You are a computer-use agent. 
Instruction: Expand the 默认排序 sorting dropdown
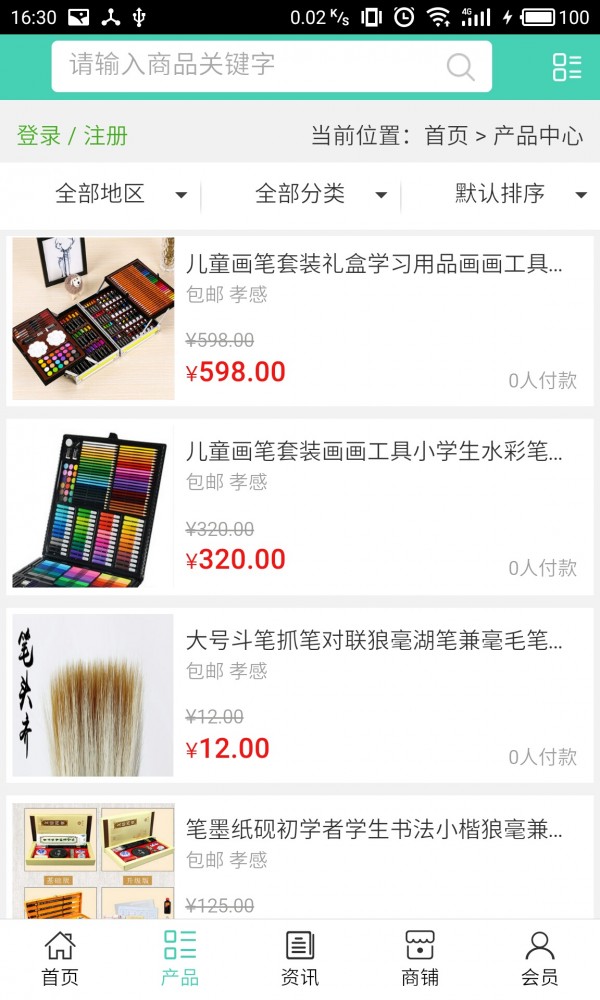click(518, 194)
